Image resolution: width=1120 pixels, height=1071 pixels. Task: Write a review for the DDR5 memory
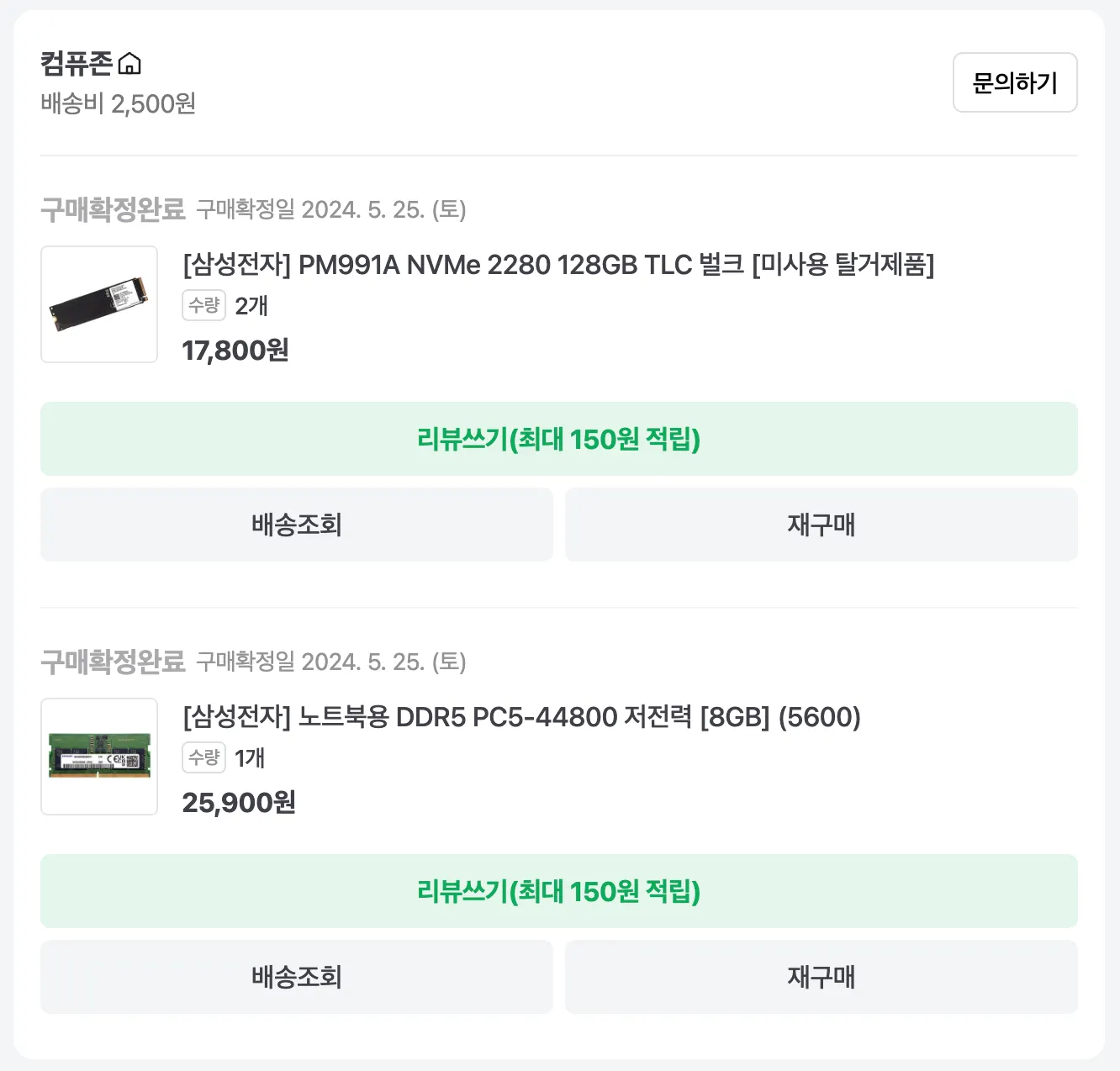558,891
